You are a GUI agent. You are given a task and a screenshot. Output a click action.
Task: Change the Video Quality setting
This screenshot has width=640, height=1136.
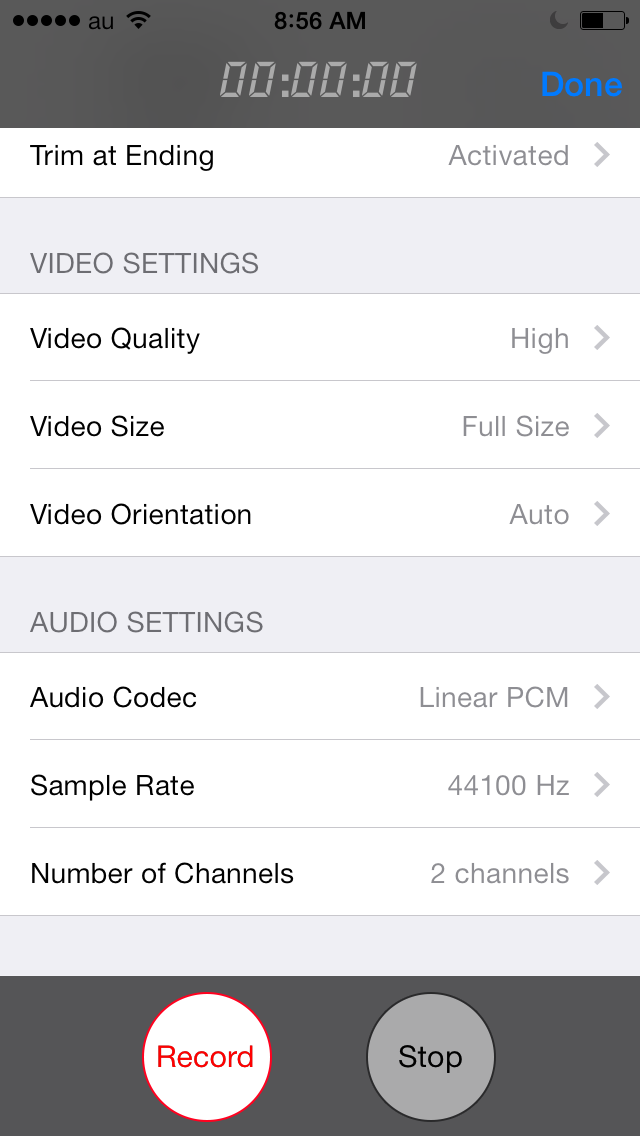point(320,338)
